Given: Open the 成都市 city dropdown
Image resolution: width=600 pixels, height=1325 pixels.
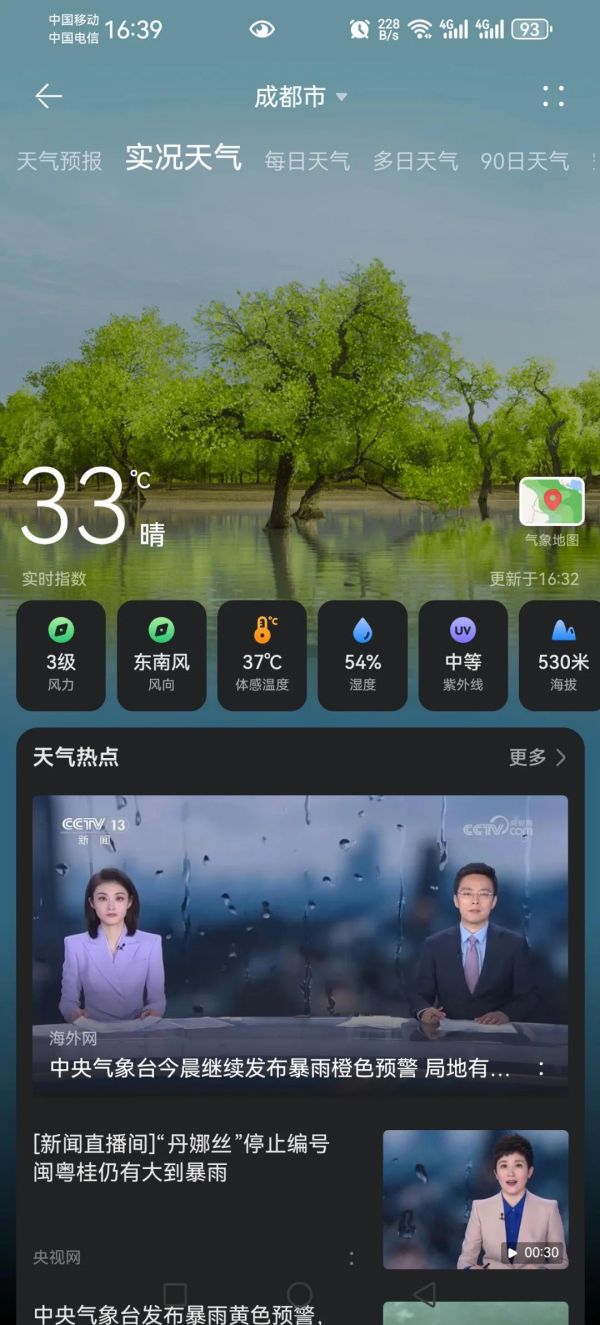Looking at the screenshot, I should [299, 97].
